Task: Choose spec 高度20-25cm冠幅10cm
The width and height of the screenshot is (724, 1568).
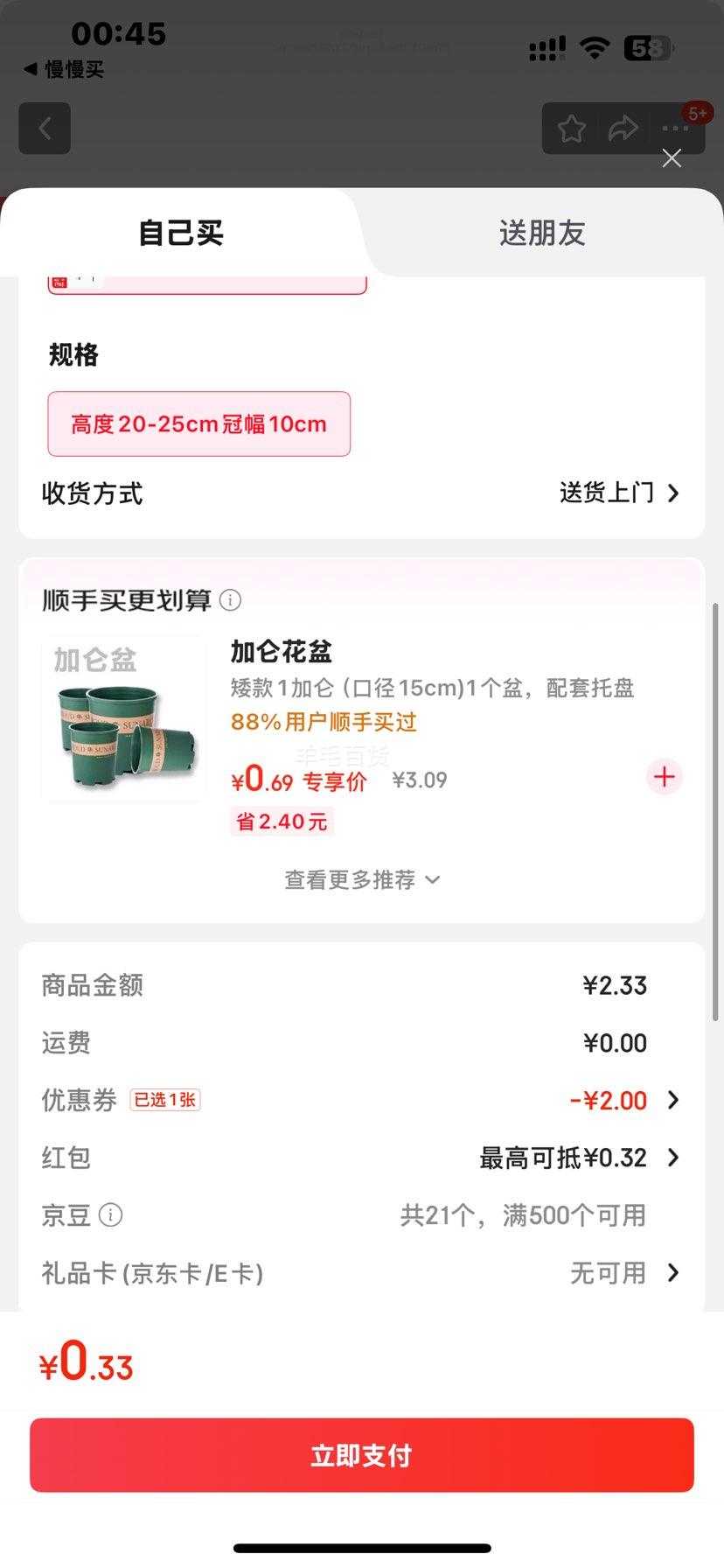Action: click(199, 424)
